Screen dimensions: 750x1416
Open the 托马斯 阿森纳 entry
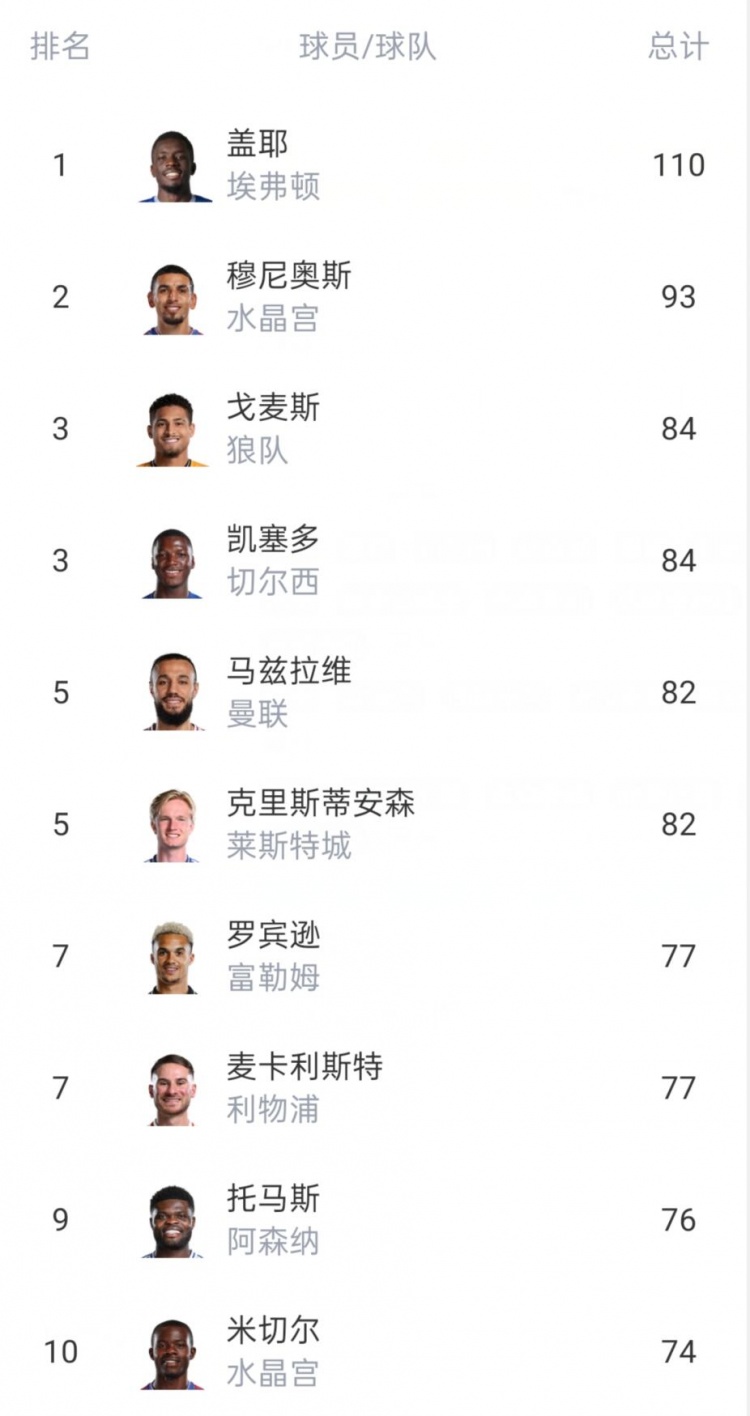[272, 1201]
